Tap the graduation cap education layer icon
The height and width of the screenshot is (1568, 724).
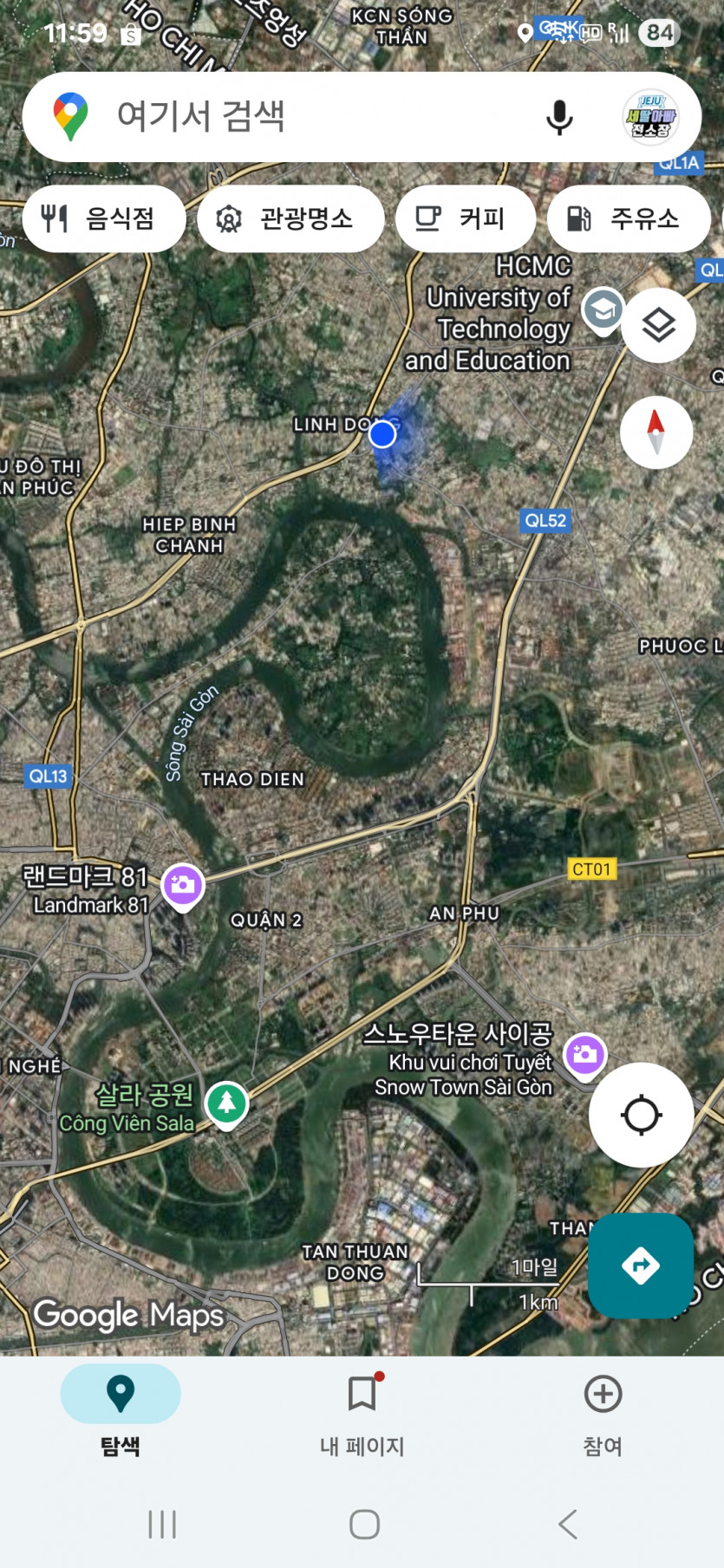(x=603, y=309)
